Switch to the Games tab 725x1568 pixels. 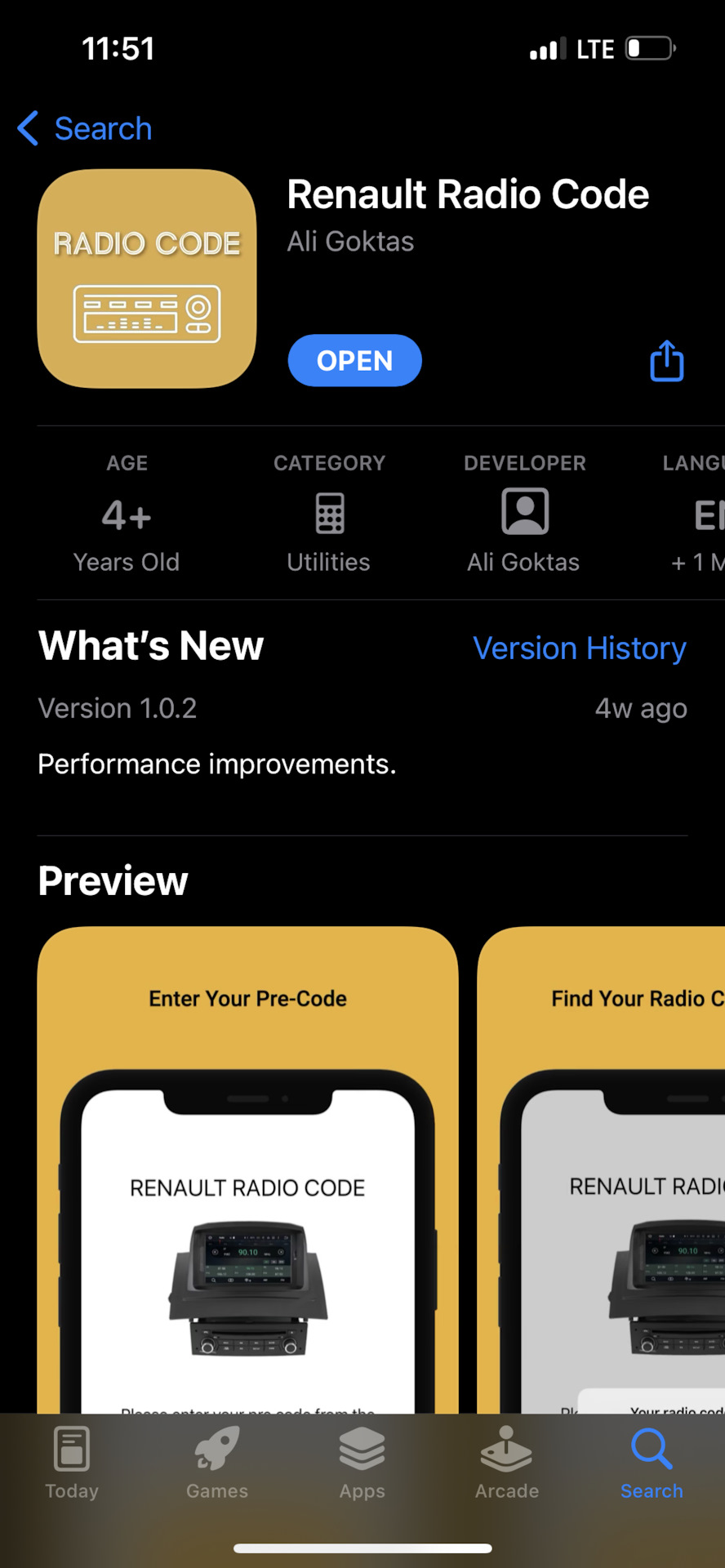click(x=217, y=1463)
